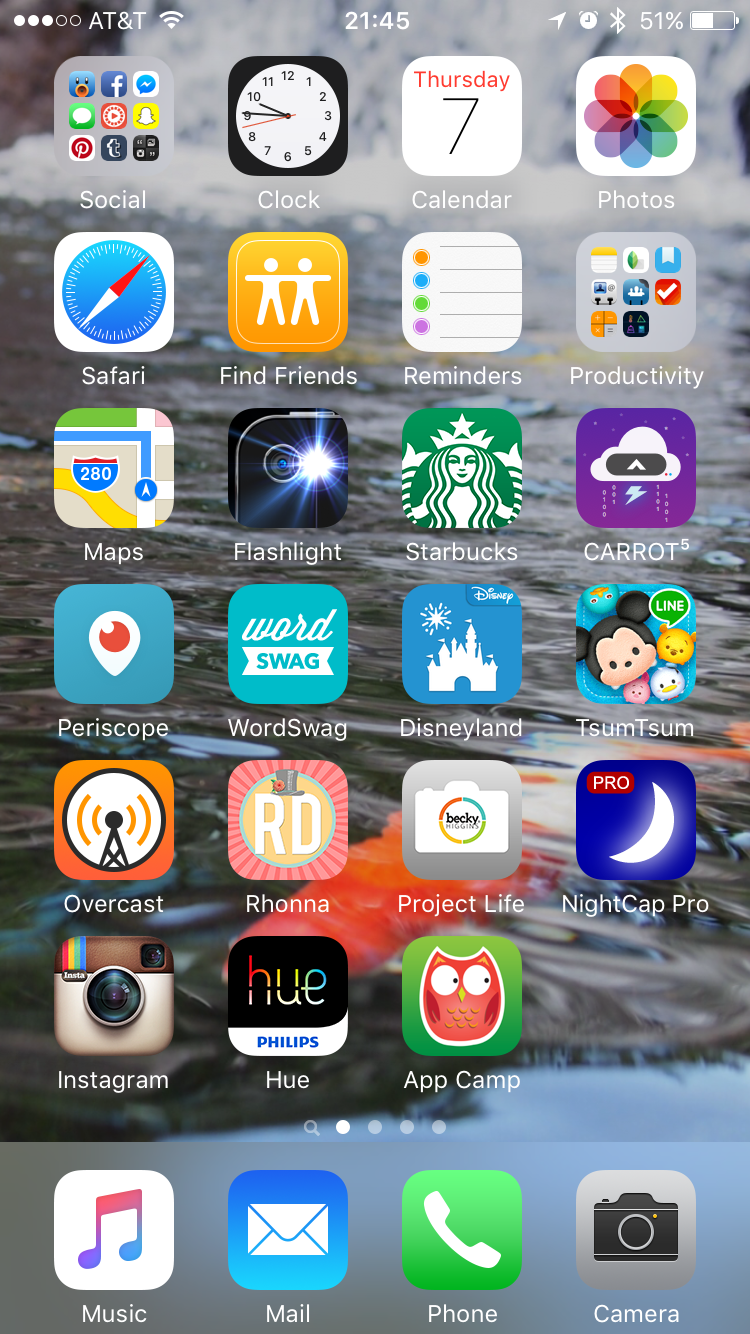The width and height of the screenshot is (750, 1334).
Task: Open the Reminders app
Action: (x=462, y=292)
